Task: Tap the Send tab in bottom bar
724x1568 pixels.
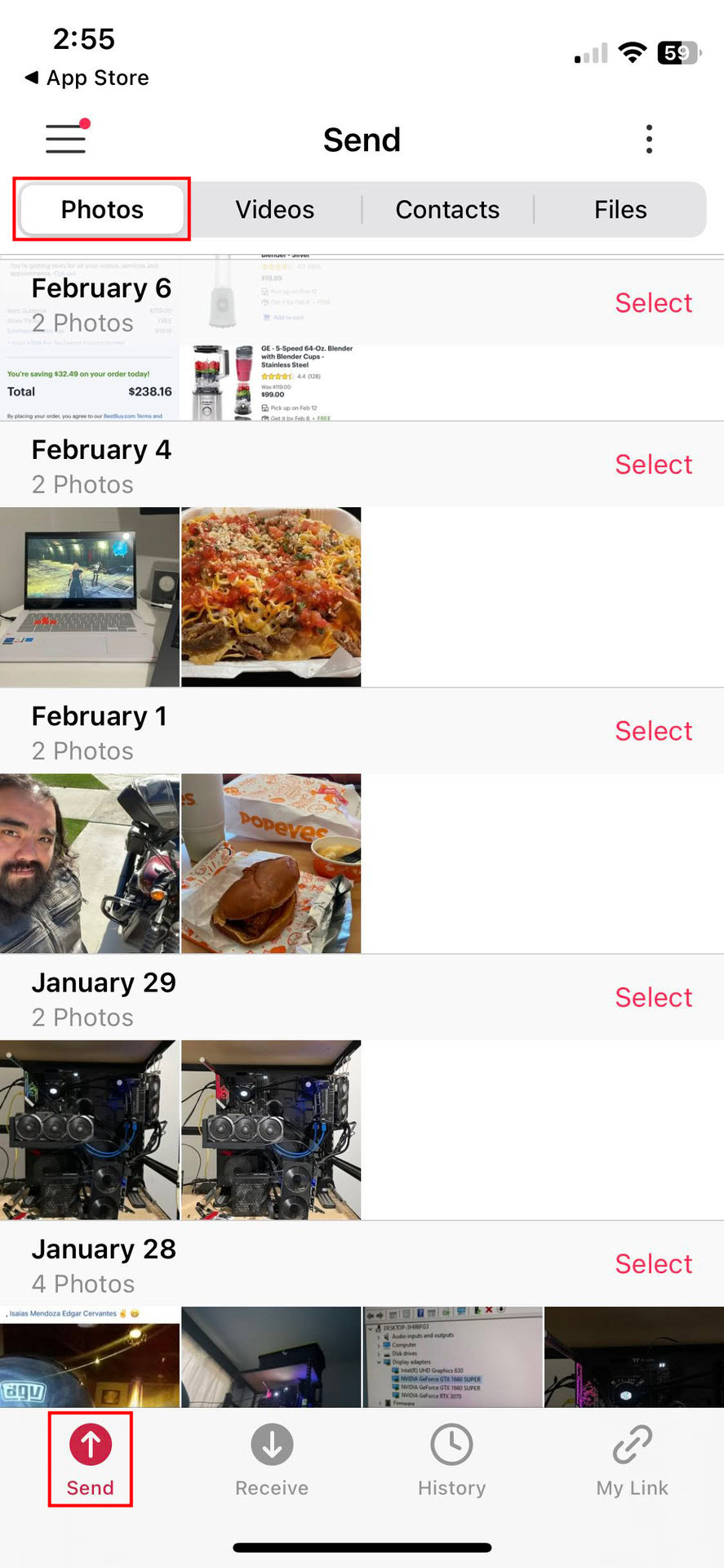Action: [91, 1459]
